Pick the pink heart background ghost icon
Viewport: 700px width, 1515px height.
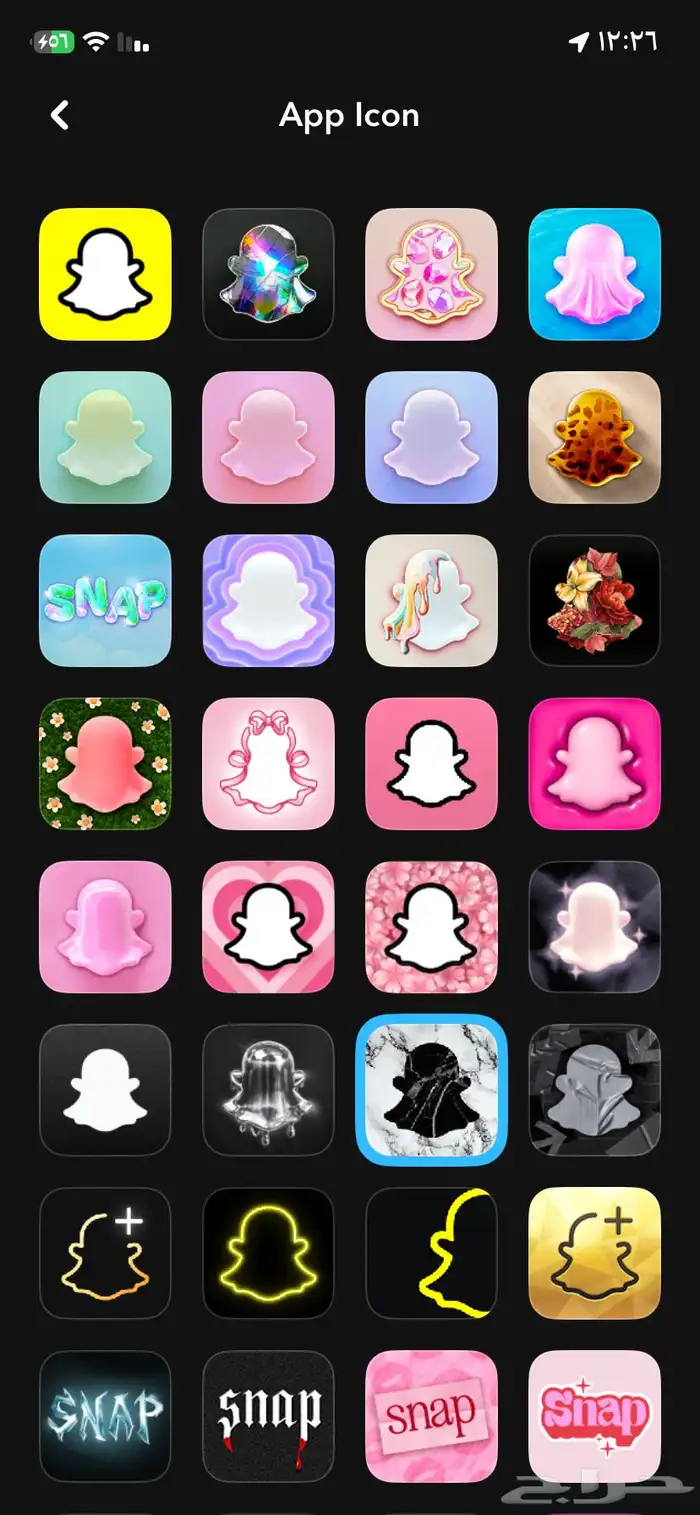click(x=268, y=926)
